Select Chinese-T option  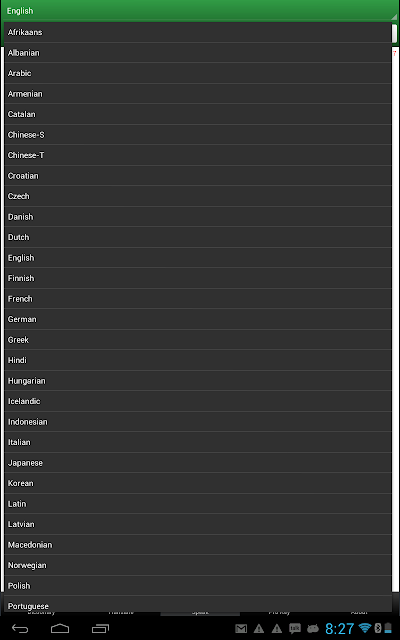pos(198,156)
